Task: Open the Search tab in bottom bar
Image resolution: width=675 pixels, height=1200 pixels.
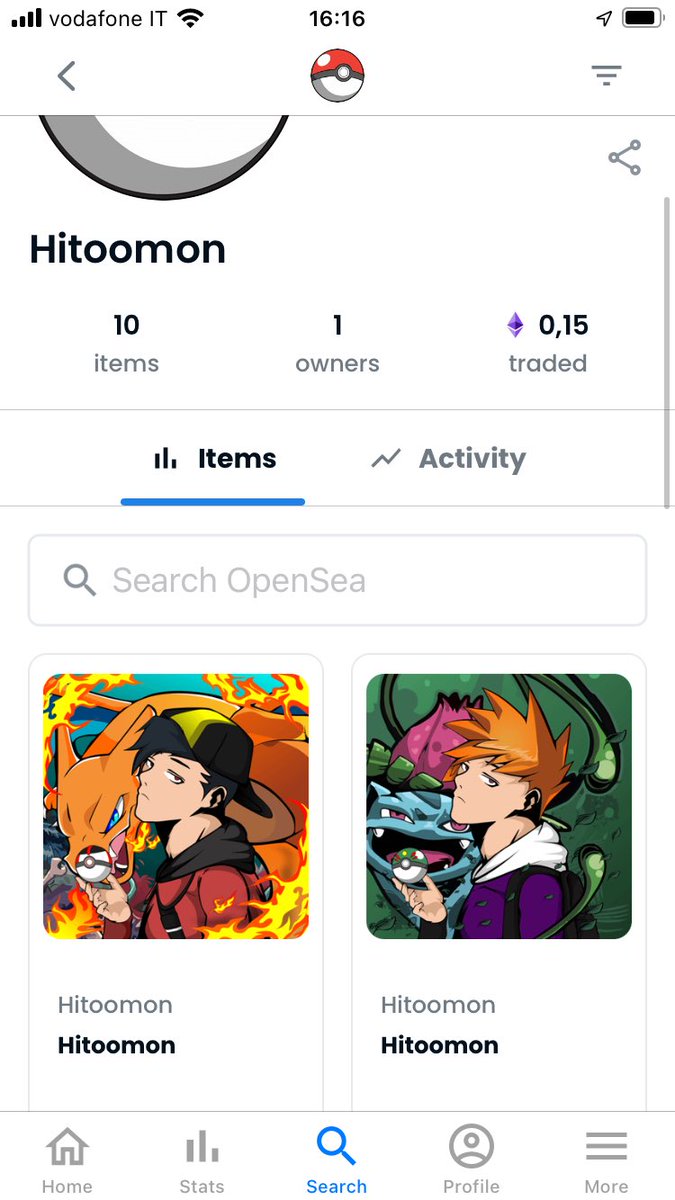Action: (x=336, y=1159)
